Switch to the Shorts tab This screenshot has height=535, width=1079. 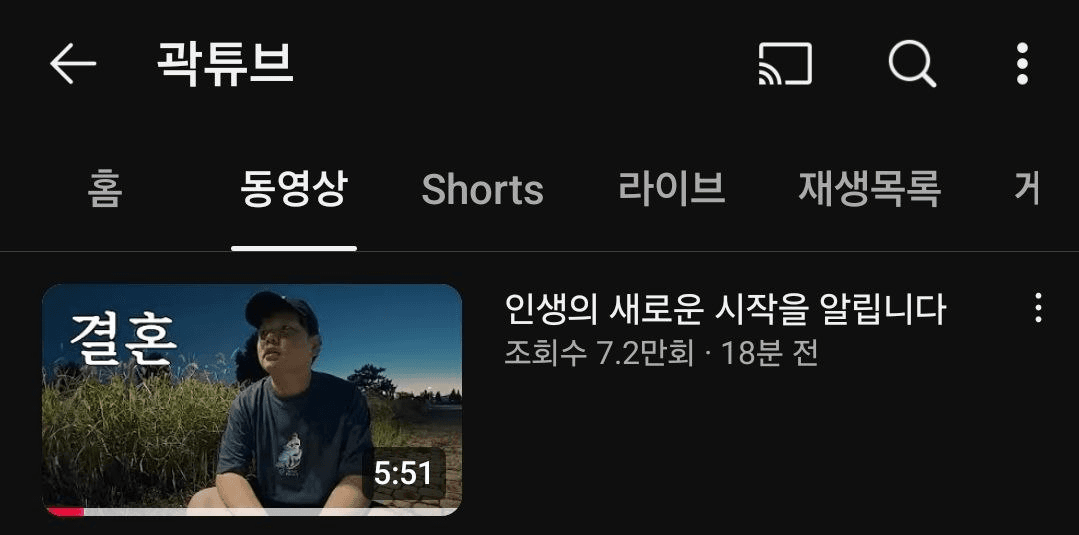[482, 189]
